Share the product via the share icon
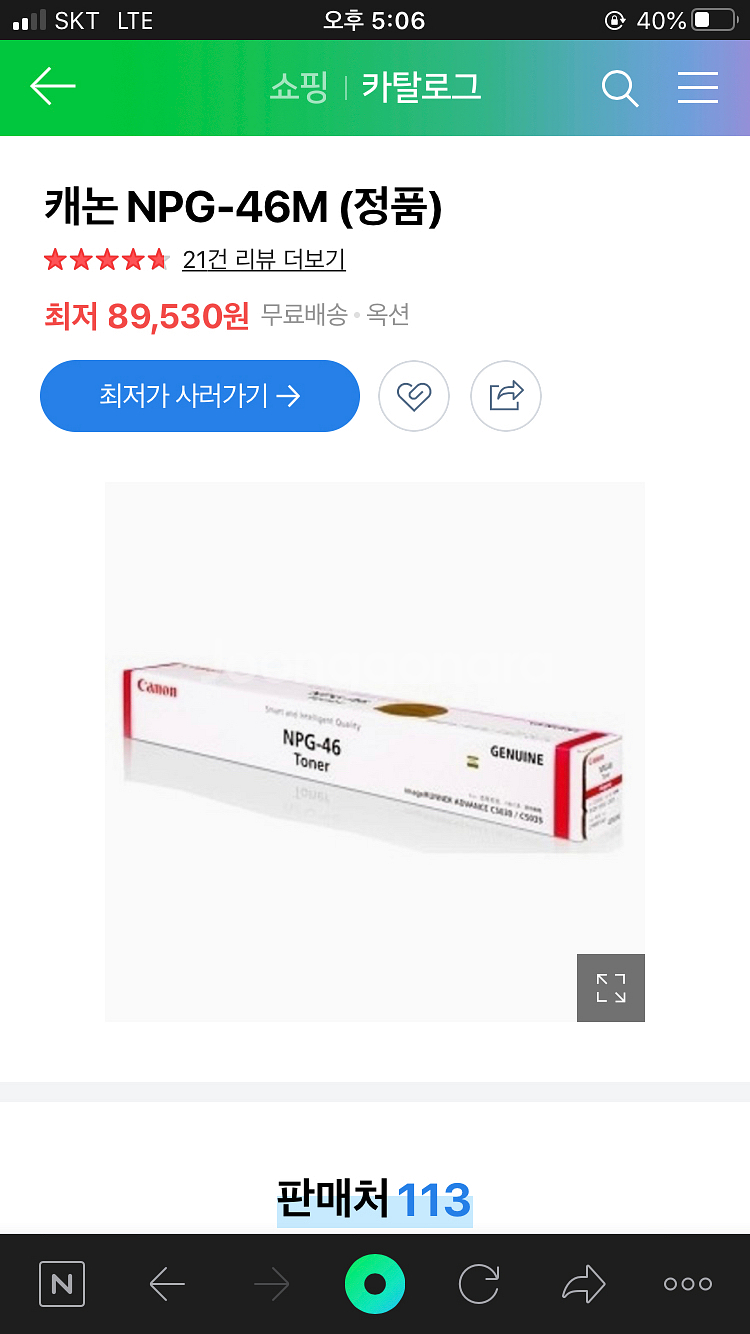This screenshot has width=750, height=1334. pos(505,396)
